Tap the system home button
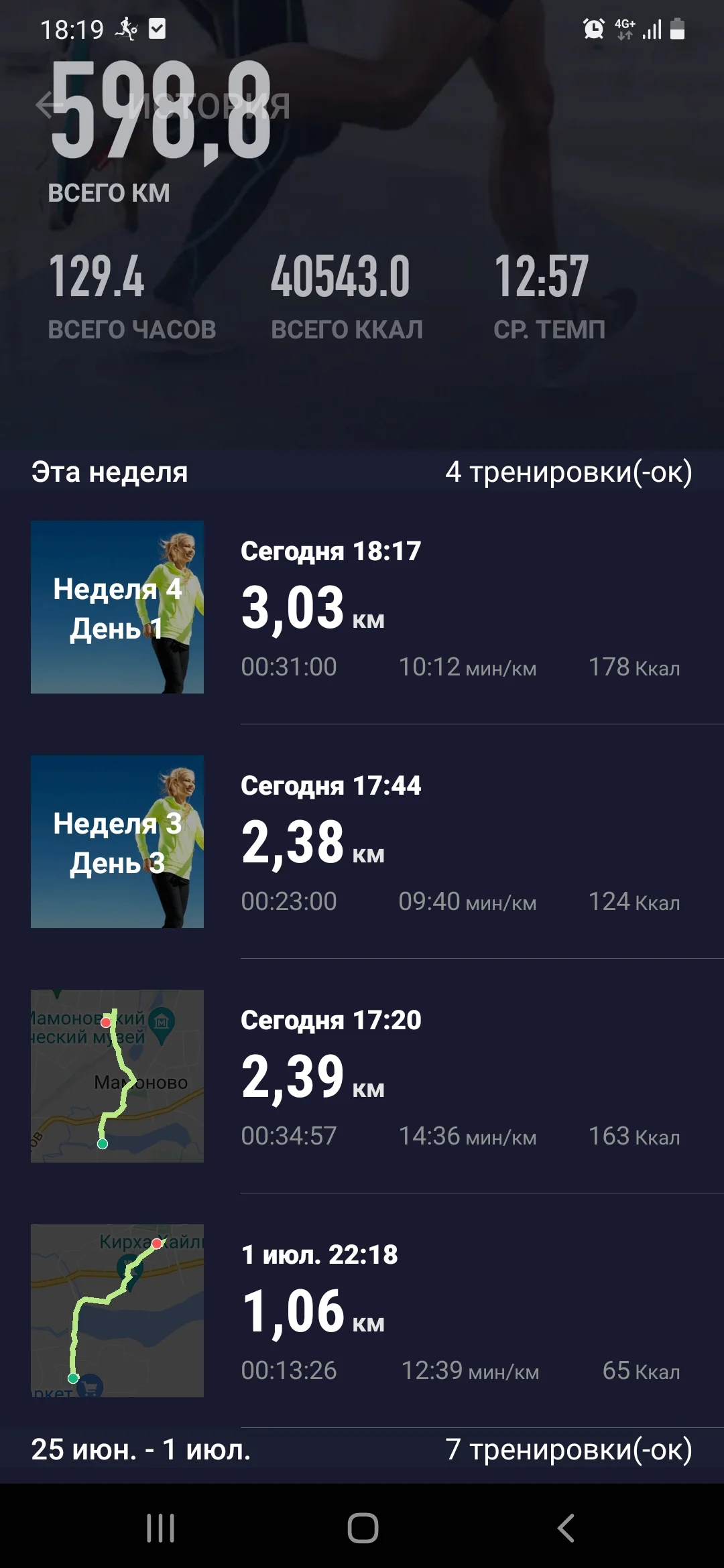 click(363, 1528)
